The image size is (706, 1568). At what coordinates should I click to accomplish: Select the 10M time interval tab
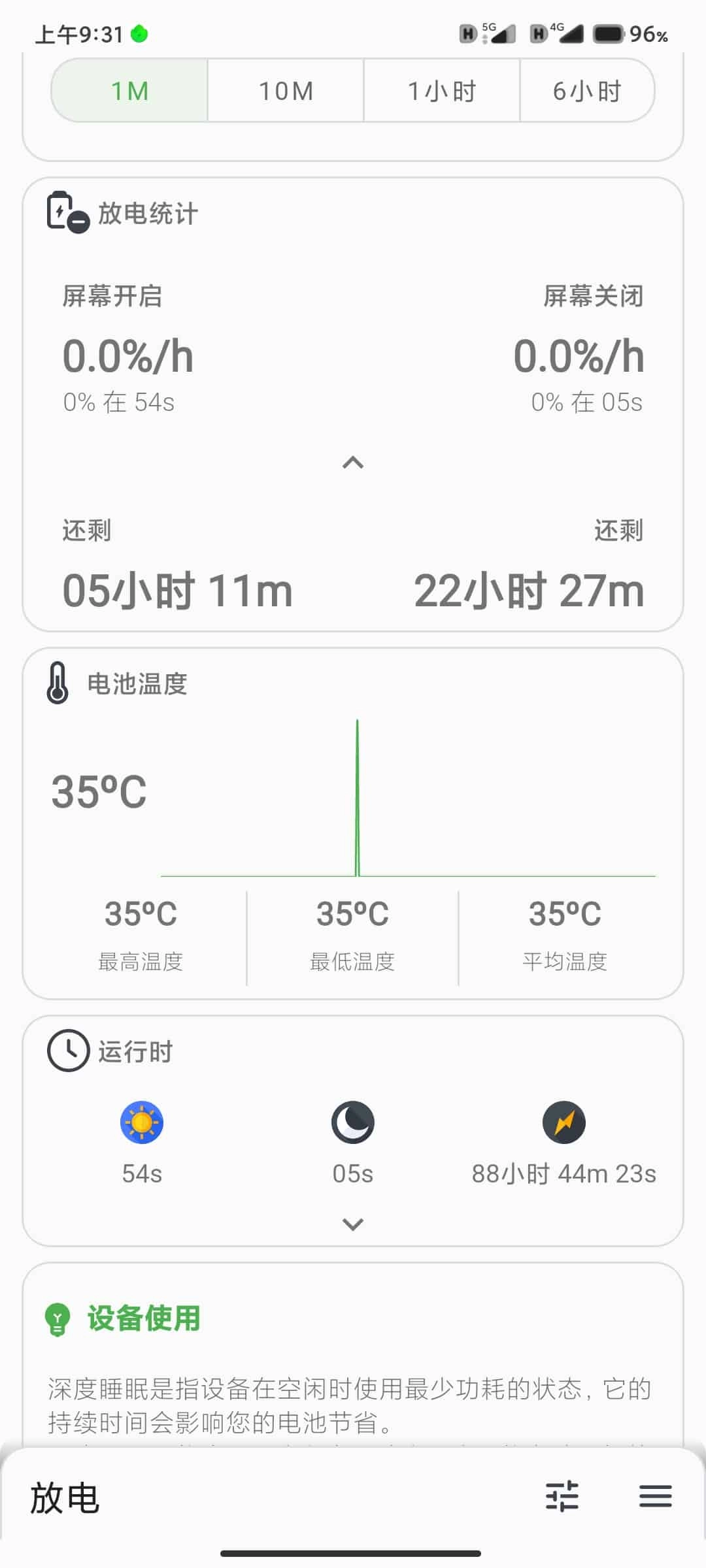click(x=284, y=91)
